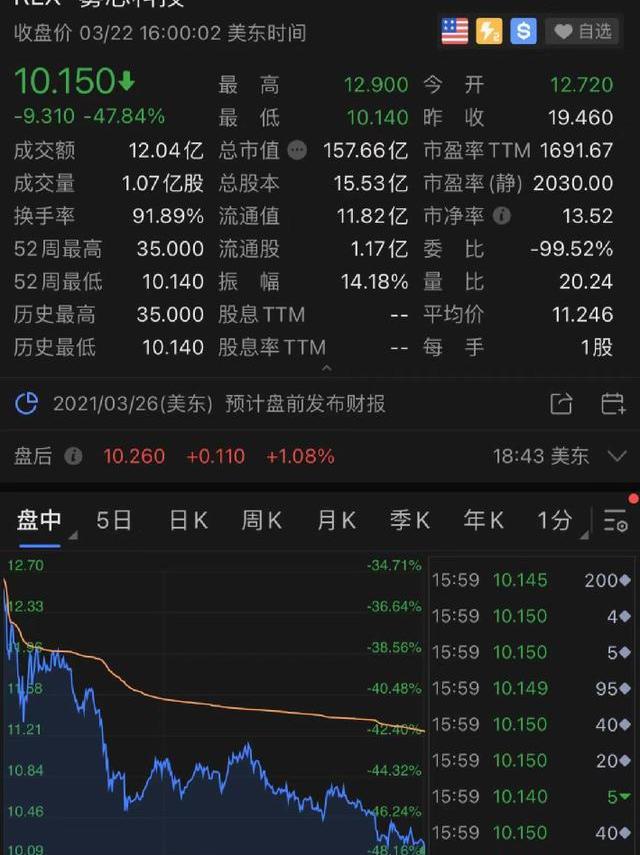This screenshot has height=855, width=640.
Task: Add this stock to 自选 watchlist
Action: click(583, 32)
